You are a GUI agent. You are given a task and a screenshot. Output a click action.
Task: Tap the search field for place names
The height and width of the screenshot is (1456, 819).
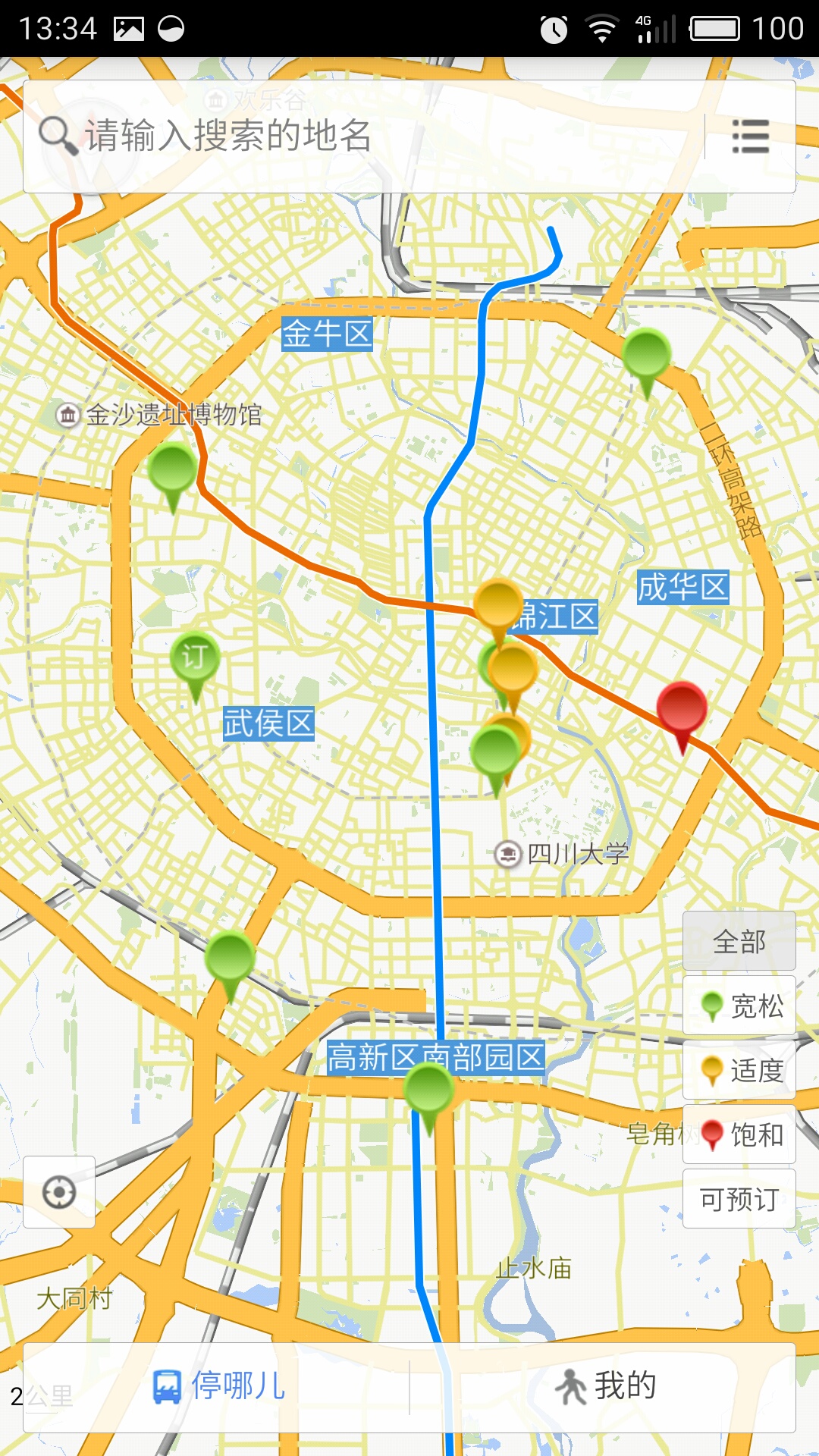pyautogui.click(x=364, y=136)
